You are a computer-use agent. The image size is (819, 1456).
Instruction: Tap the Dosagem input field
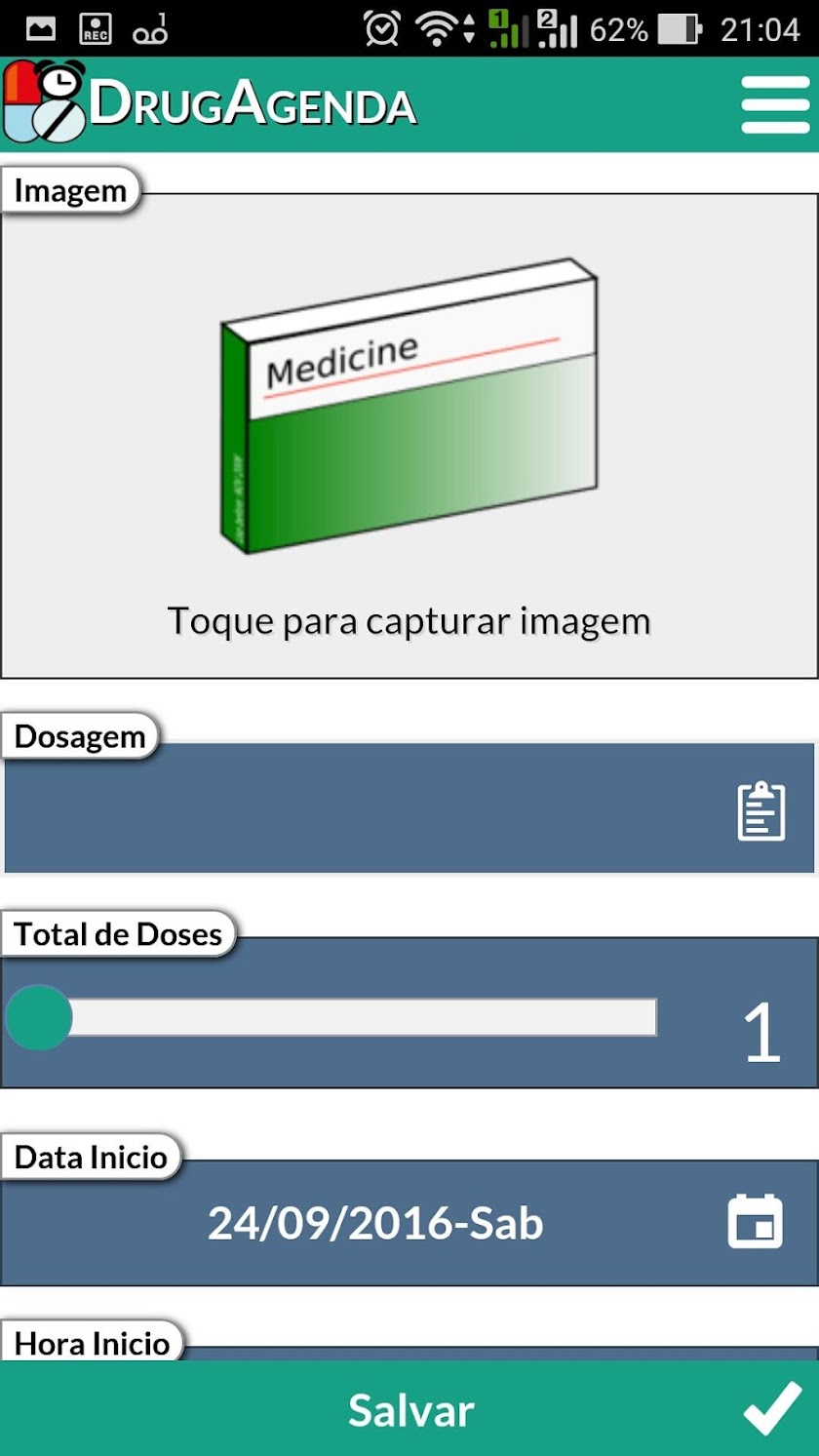[370, 809]
